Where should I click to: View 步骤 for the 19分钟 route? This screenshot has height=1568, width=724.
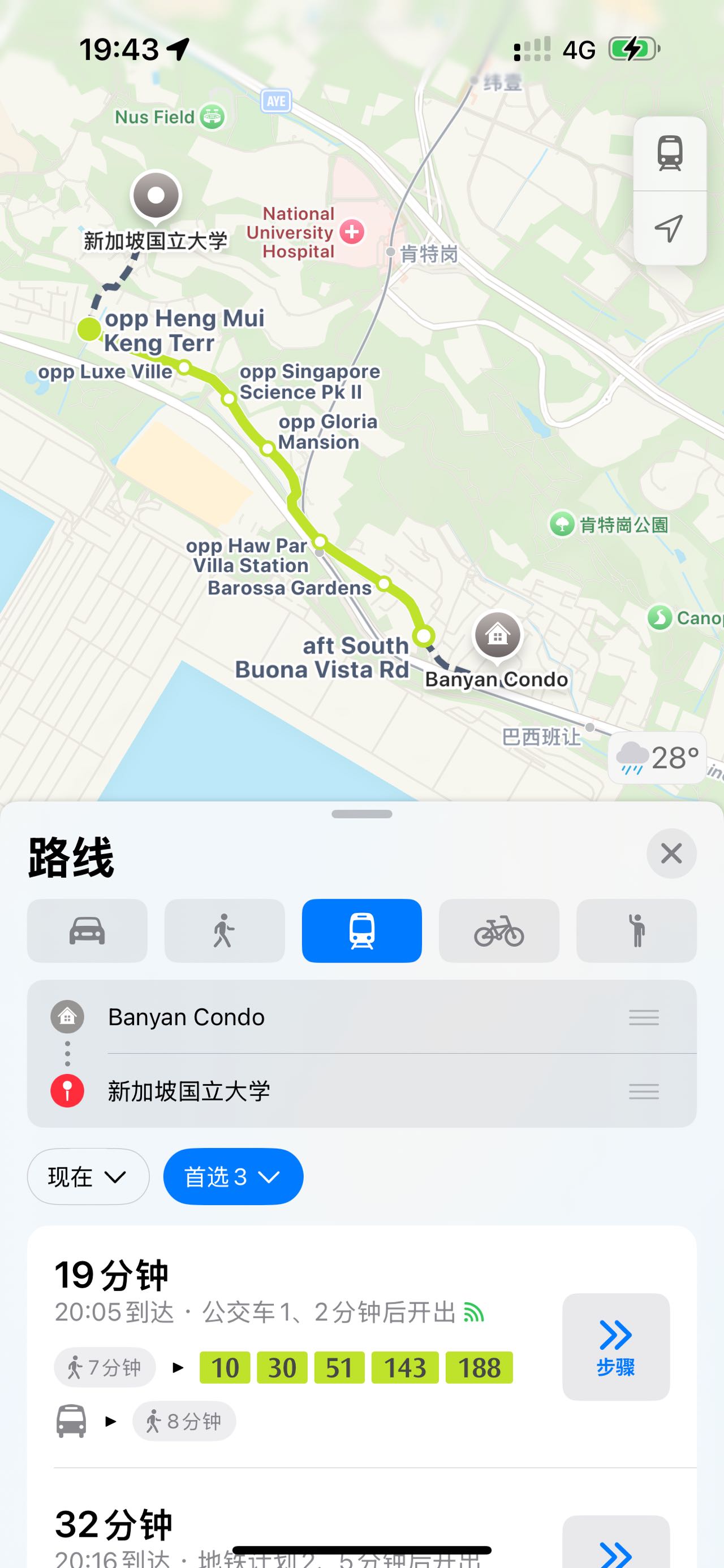(x=615, y=1346)
